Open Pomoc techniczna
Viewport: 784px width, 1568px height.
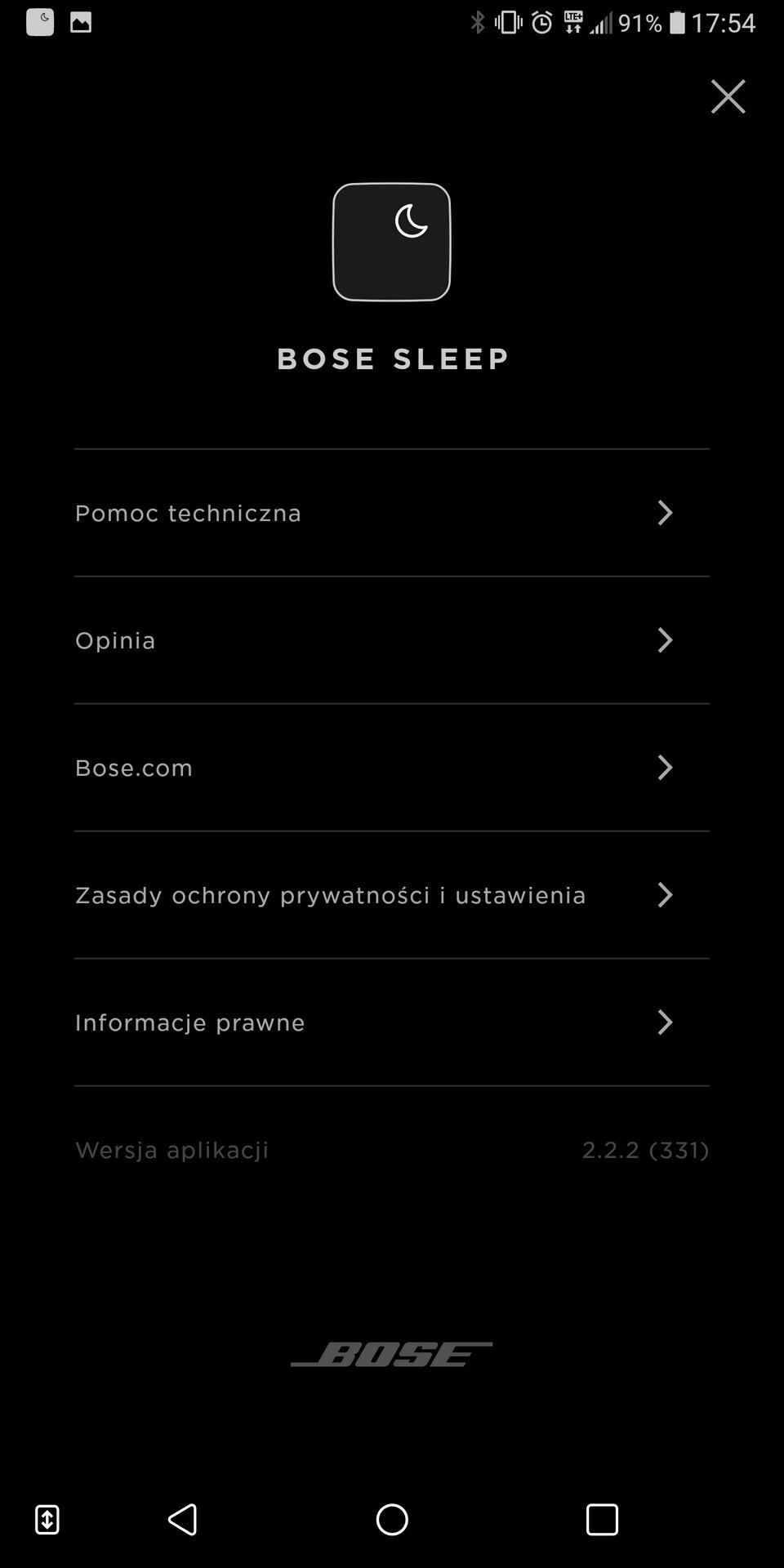coord(392,513)
